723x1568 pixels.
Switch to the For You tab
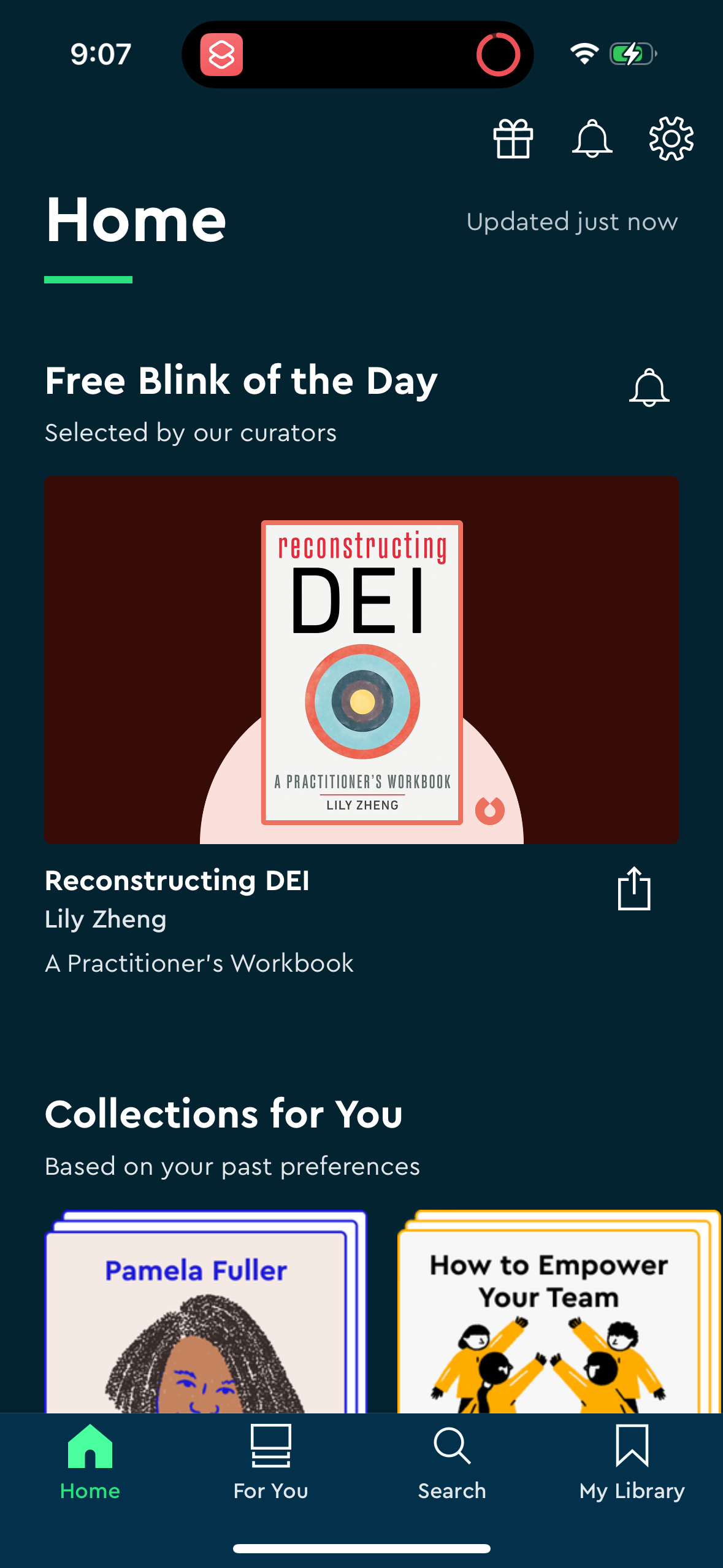[x=270, y=1462]
